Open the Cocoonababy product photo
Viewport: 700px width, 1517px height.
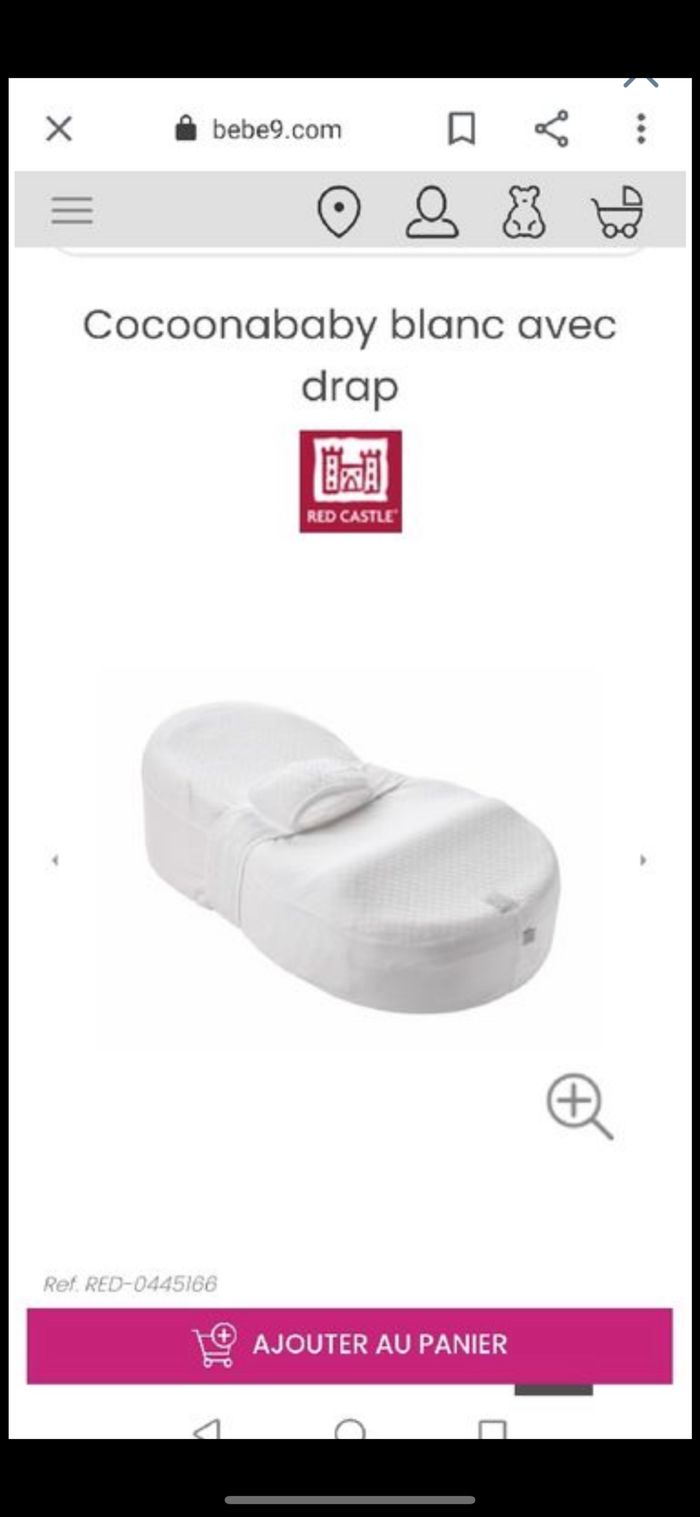pyautogui.click(x=350, y=855)
